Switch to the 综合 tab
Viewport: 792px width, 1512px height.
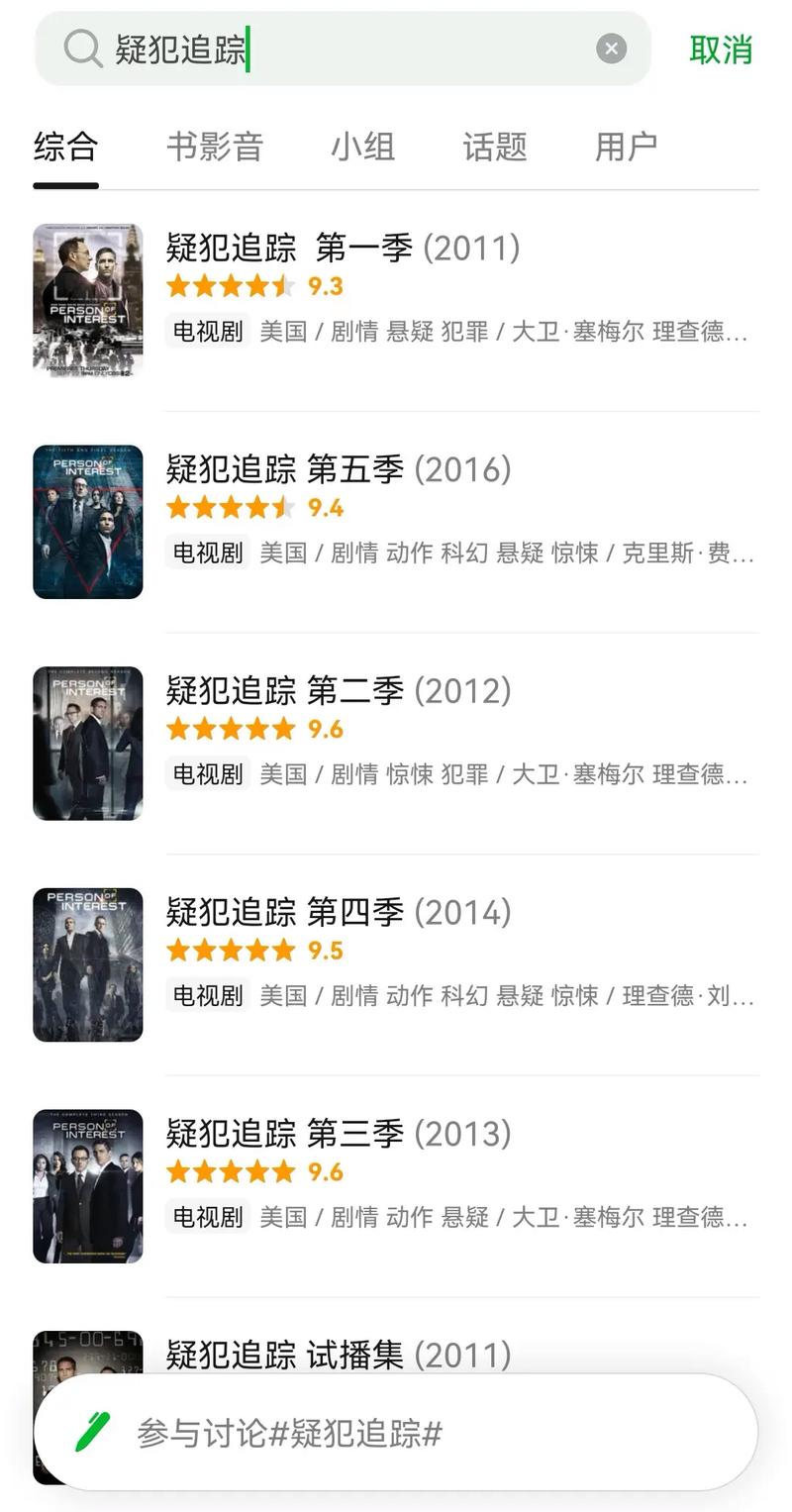point(65,147)
